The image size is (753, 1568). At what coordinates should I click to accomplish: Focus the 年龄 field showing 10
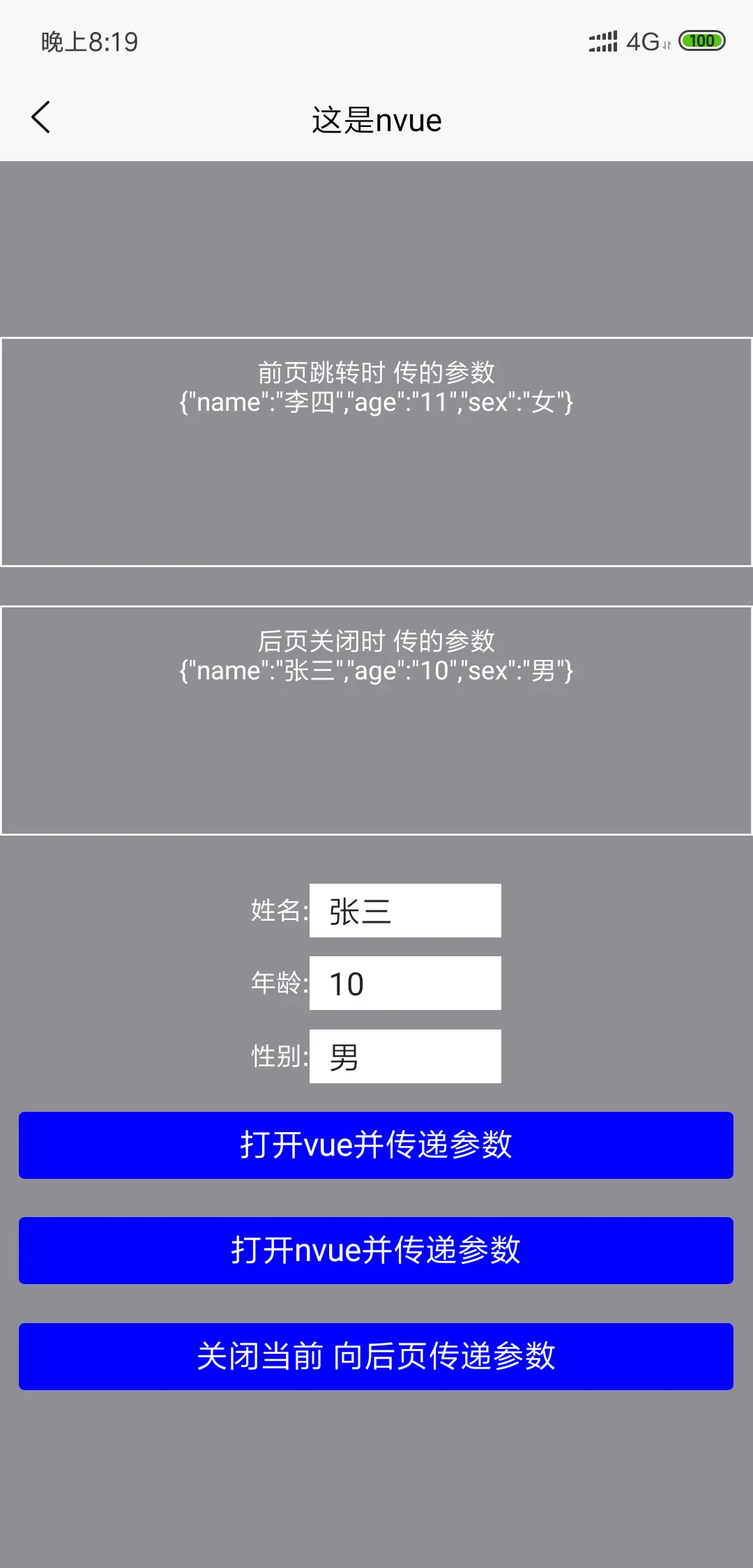click(x=405, y=983)
